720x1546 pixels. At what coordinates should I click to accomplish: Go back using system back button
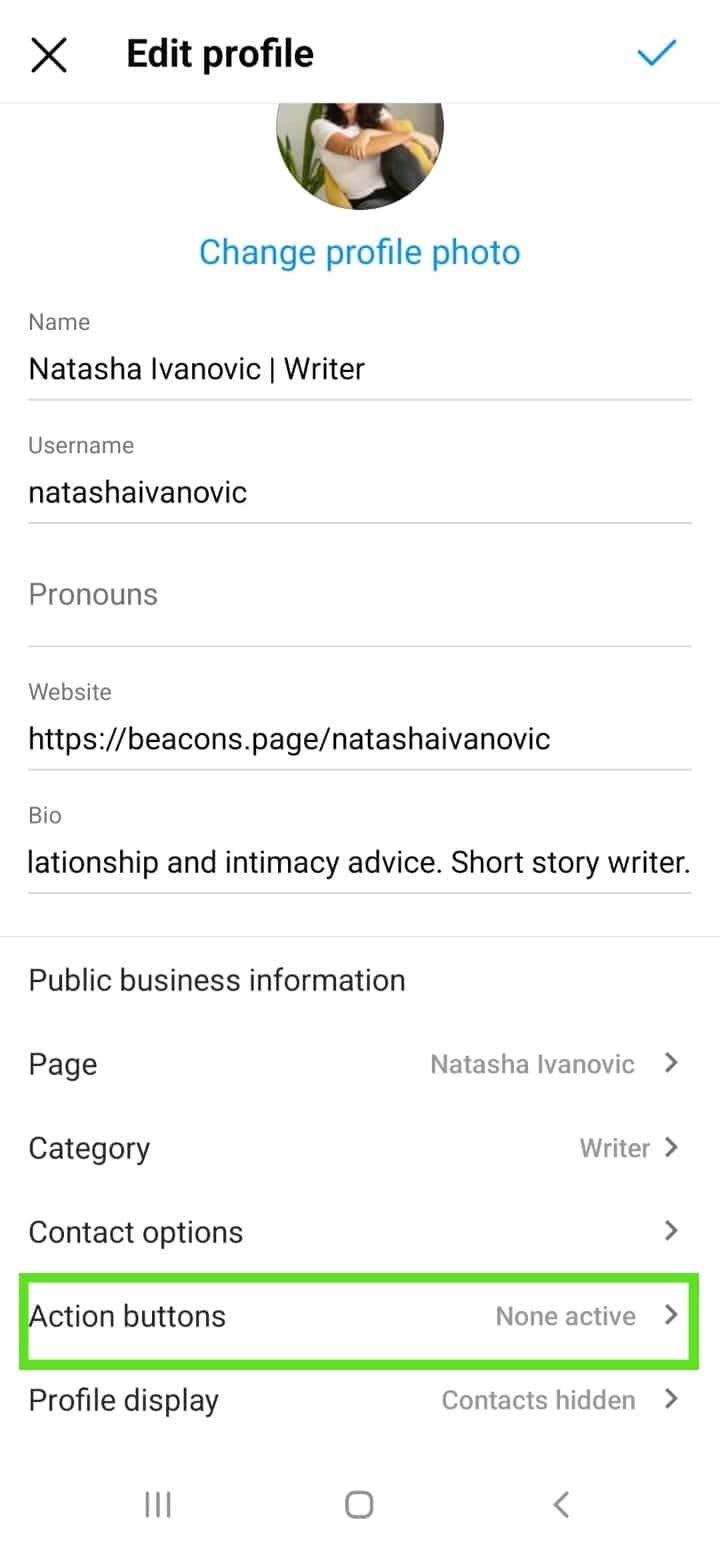tap(561, 1504)
